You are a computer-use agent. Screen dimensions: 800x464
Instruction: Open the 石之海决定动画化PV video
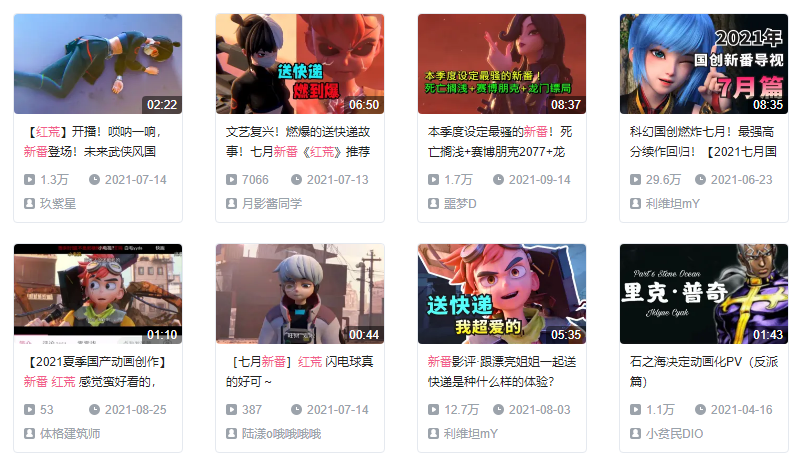pyautogui.click(x=703, y=294)
